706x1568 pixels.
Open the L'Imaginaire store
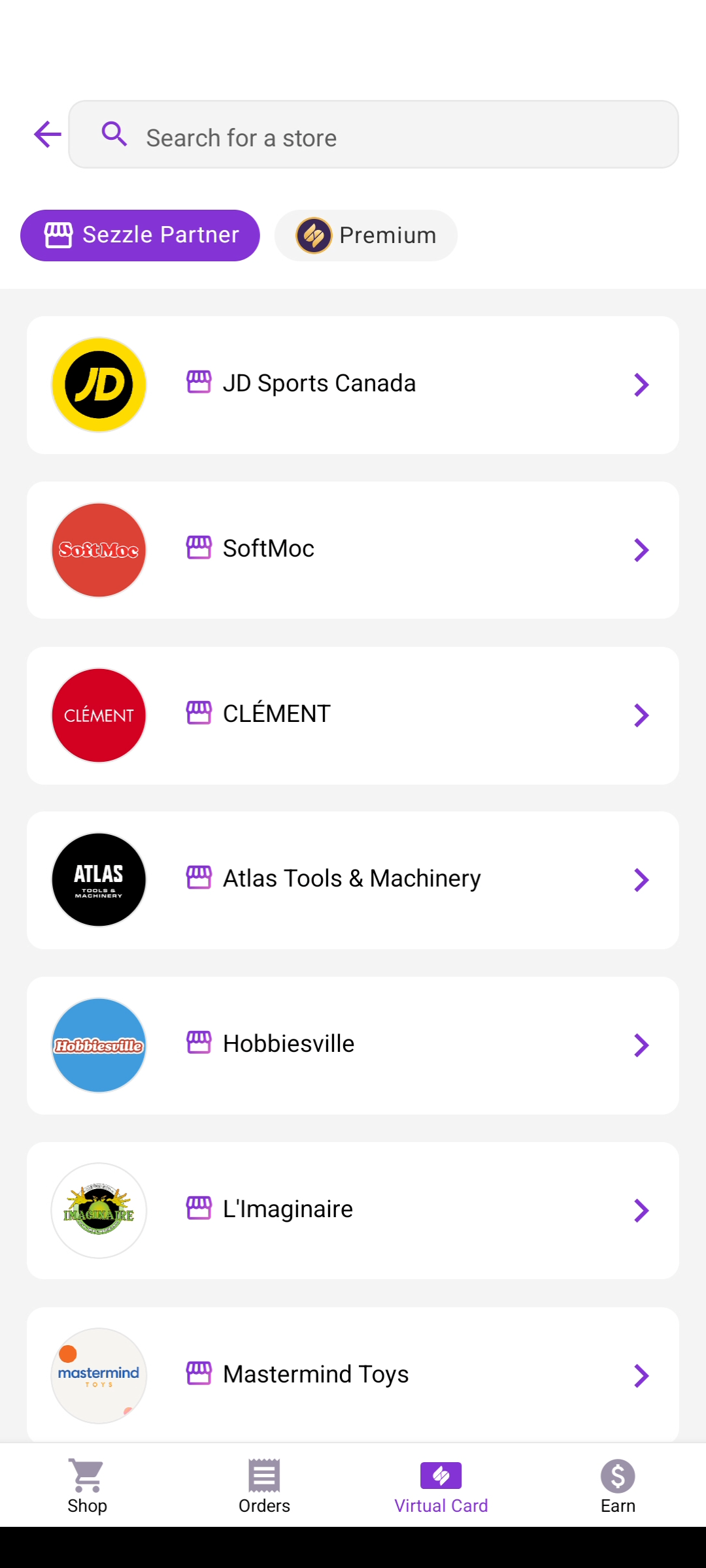click(x=353, y=1211)
